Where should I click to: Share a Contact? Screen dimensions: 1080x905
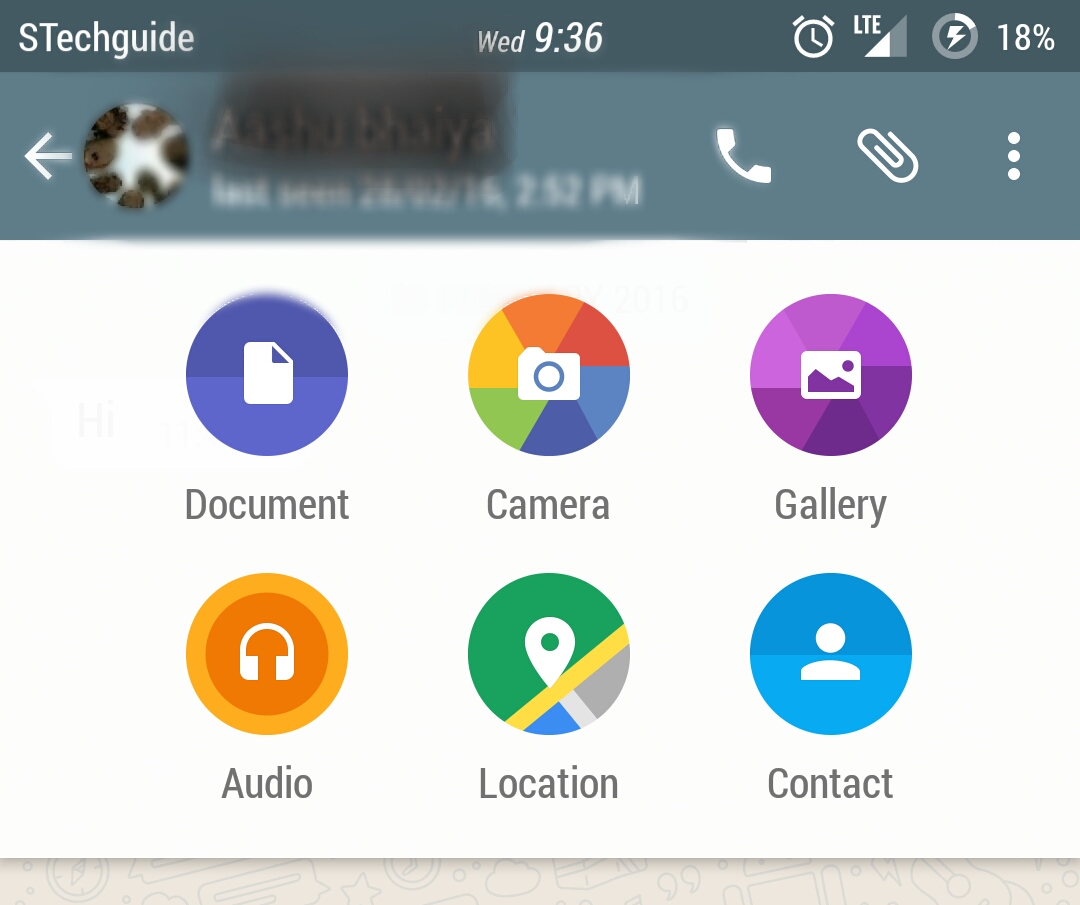831,654
